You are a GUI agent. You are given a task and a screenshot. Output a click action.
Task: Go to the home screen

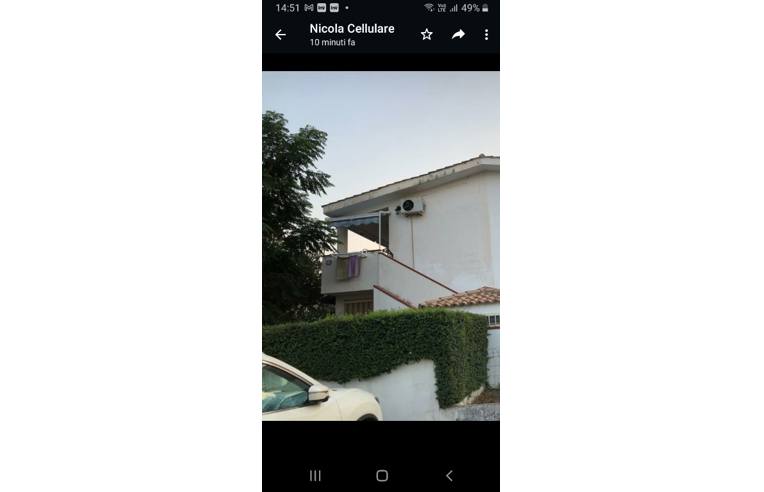point(382,476)
